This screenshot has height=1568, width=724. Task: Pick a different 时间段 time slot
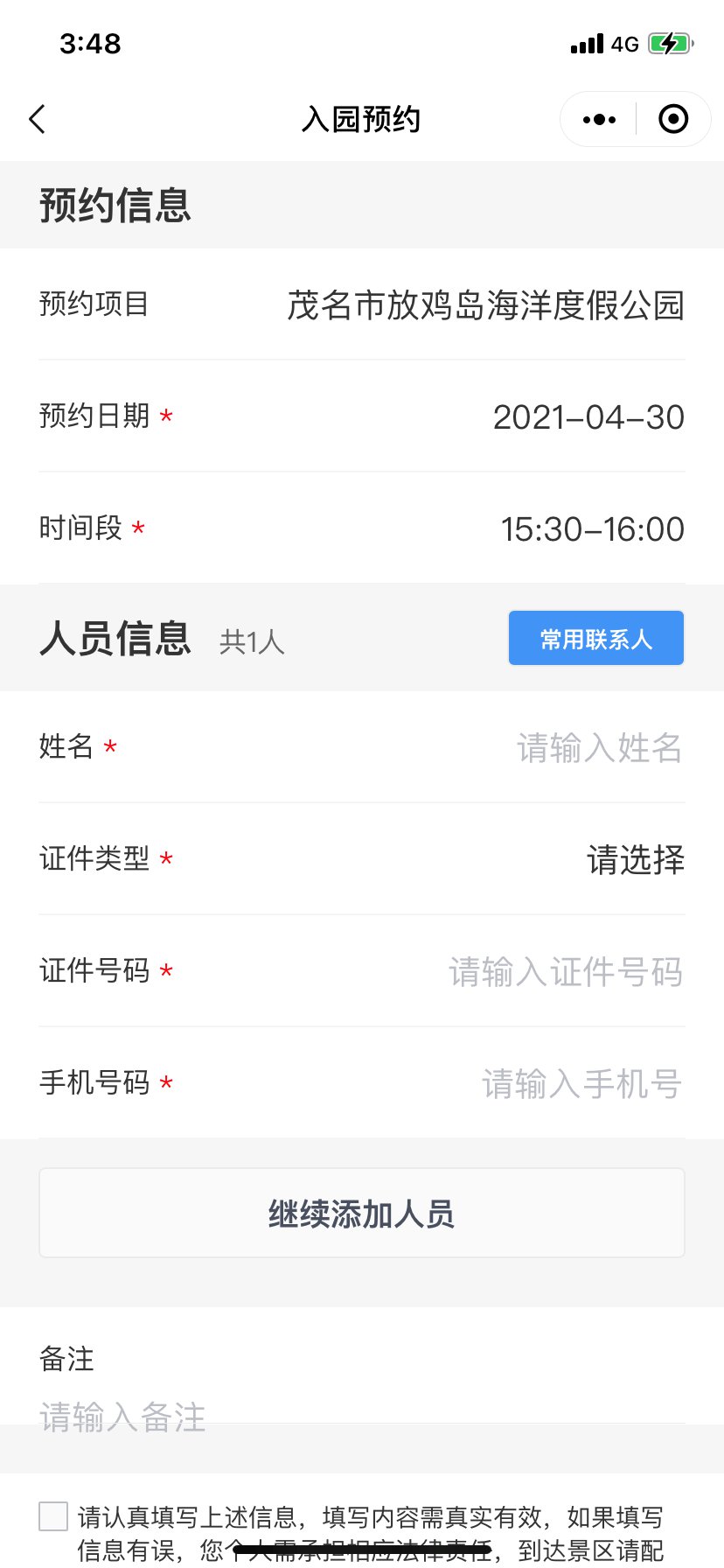(592, 529)
